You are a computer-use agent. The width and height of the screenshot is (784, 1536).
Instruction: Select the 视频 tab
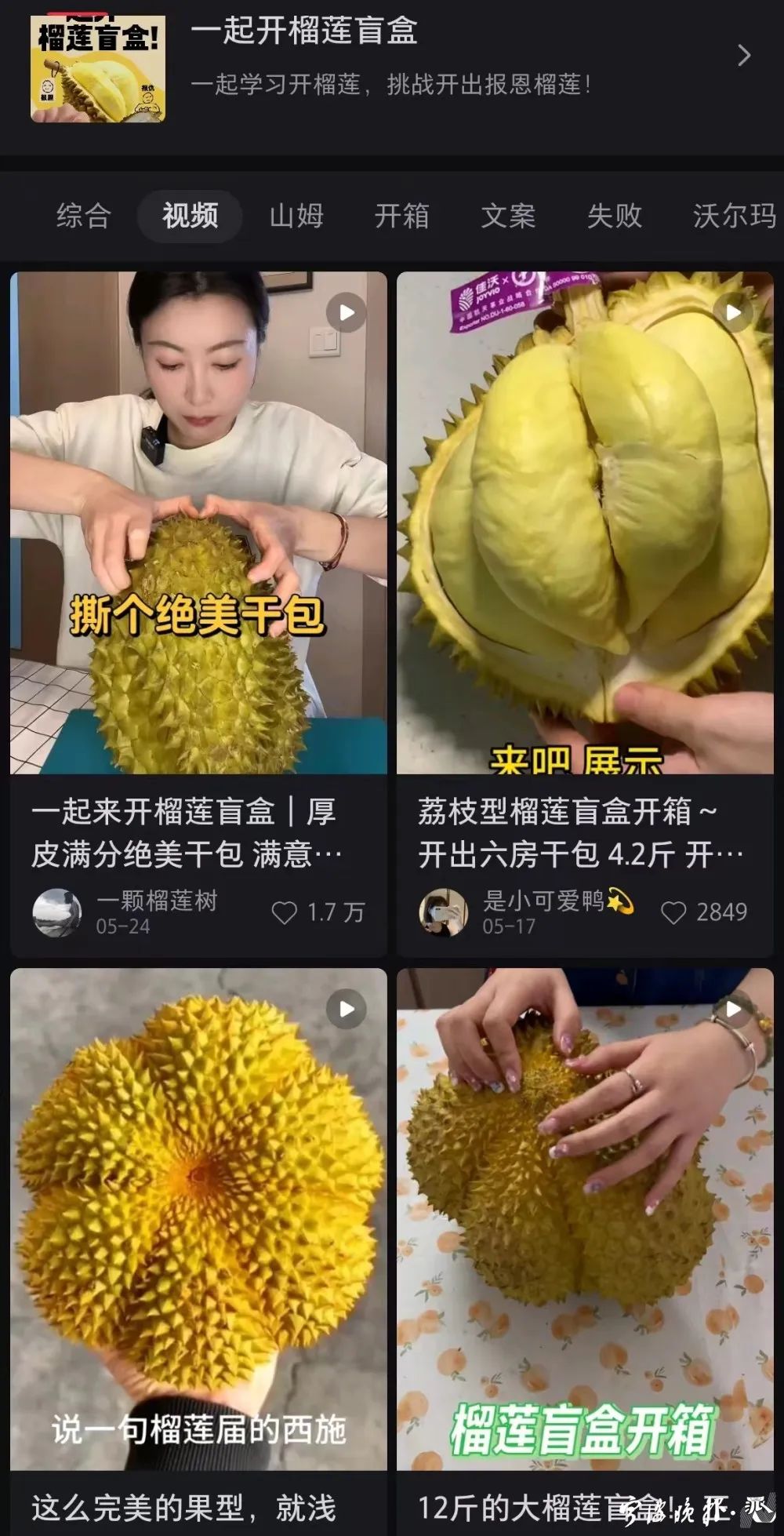click(x=190, y=216)
